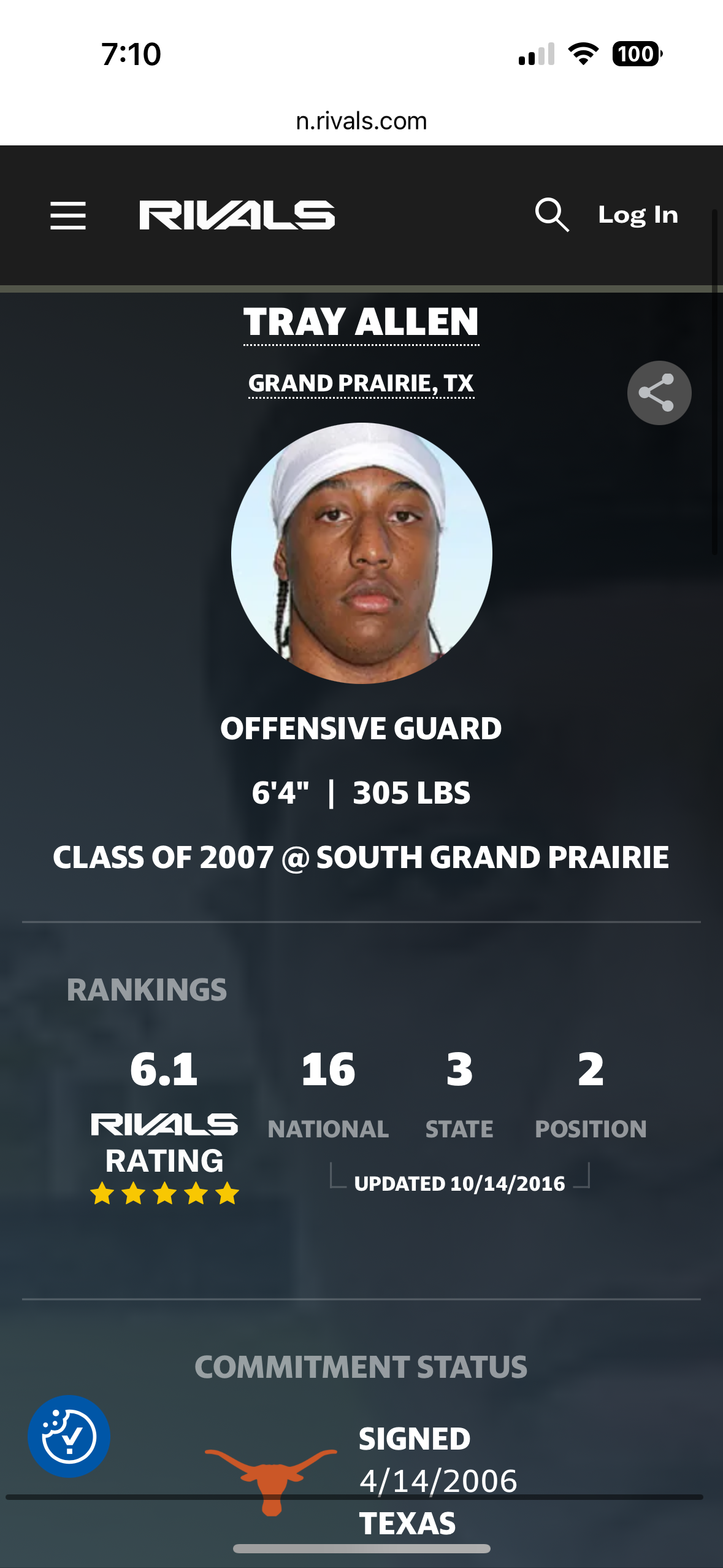723x1568 pixels.
Task: Open the cookie consent preferences button
Action: point(69,1436)
